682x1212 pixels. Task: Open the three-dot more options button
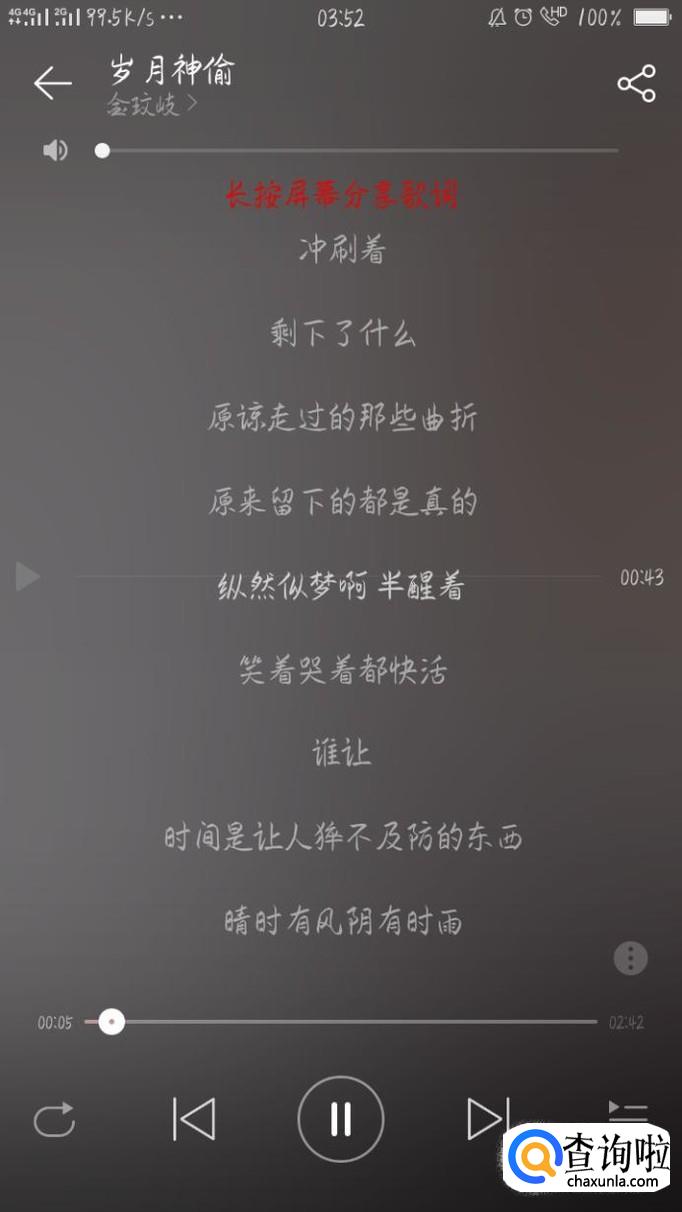point(630,958)
